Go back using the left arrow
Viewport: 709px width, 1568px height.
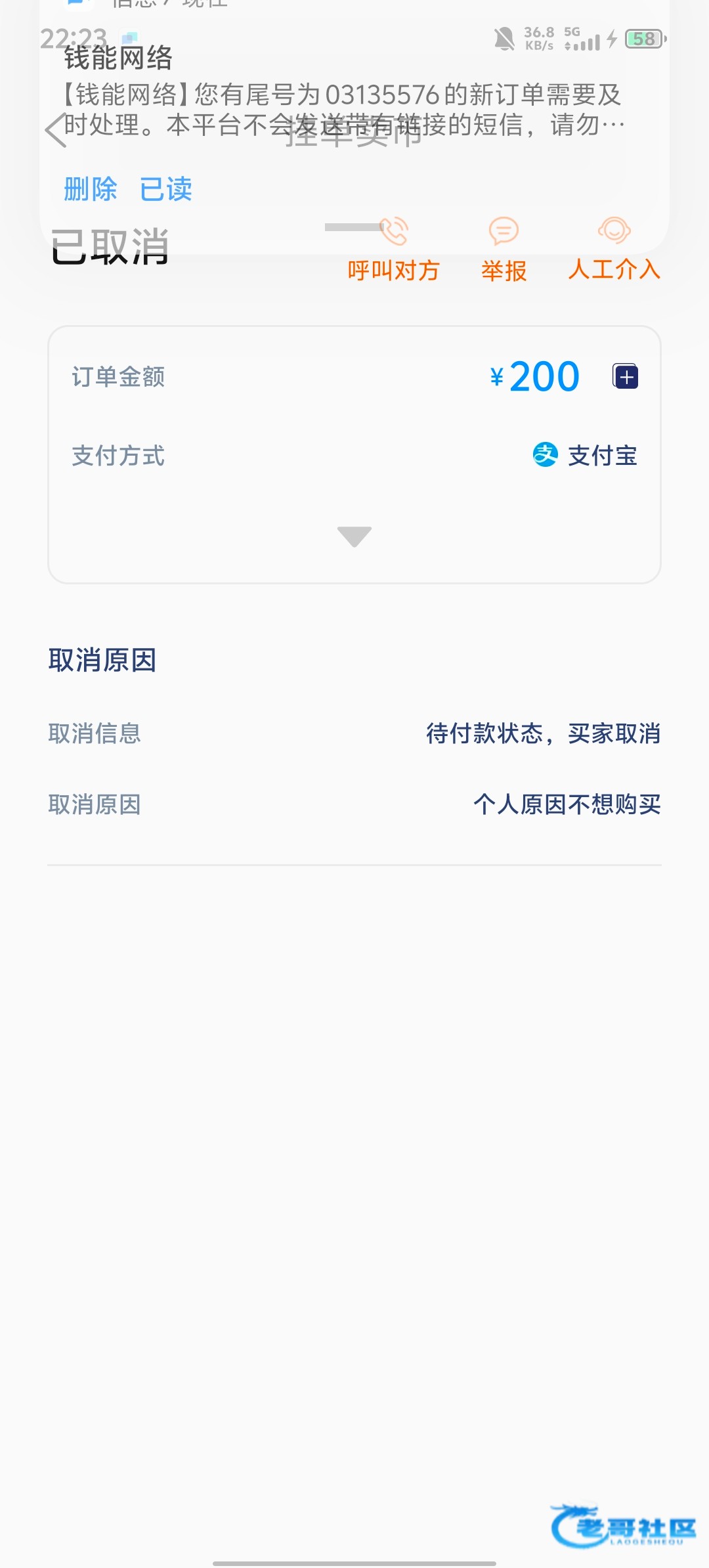point(55,131)
